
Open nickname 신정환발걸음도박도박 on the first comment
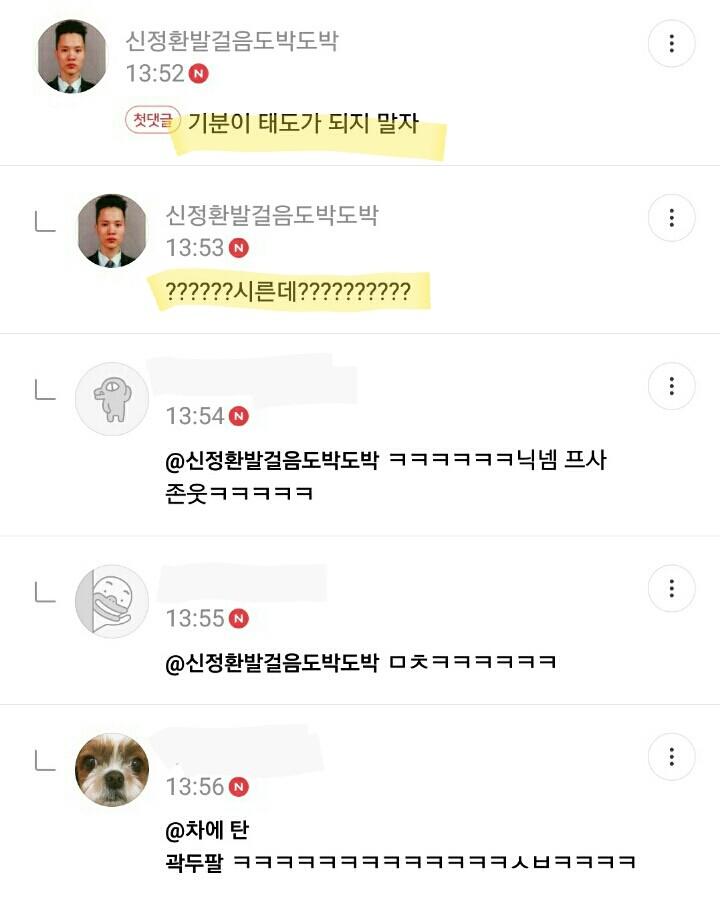232,41
